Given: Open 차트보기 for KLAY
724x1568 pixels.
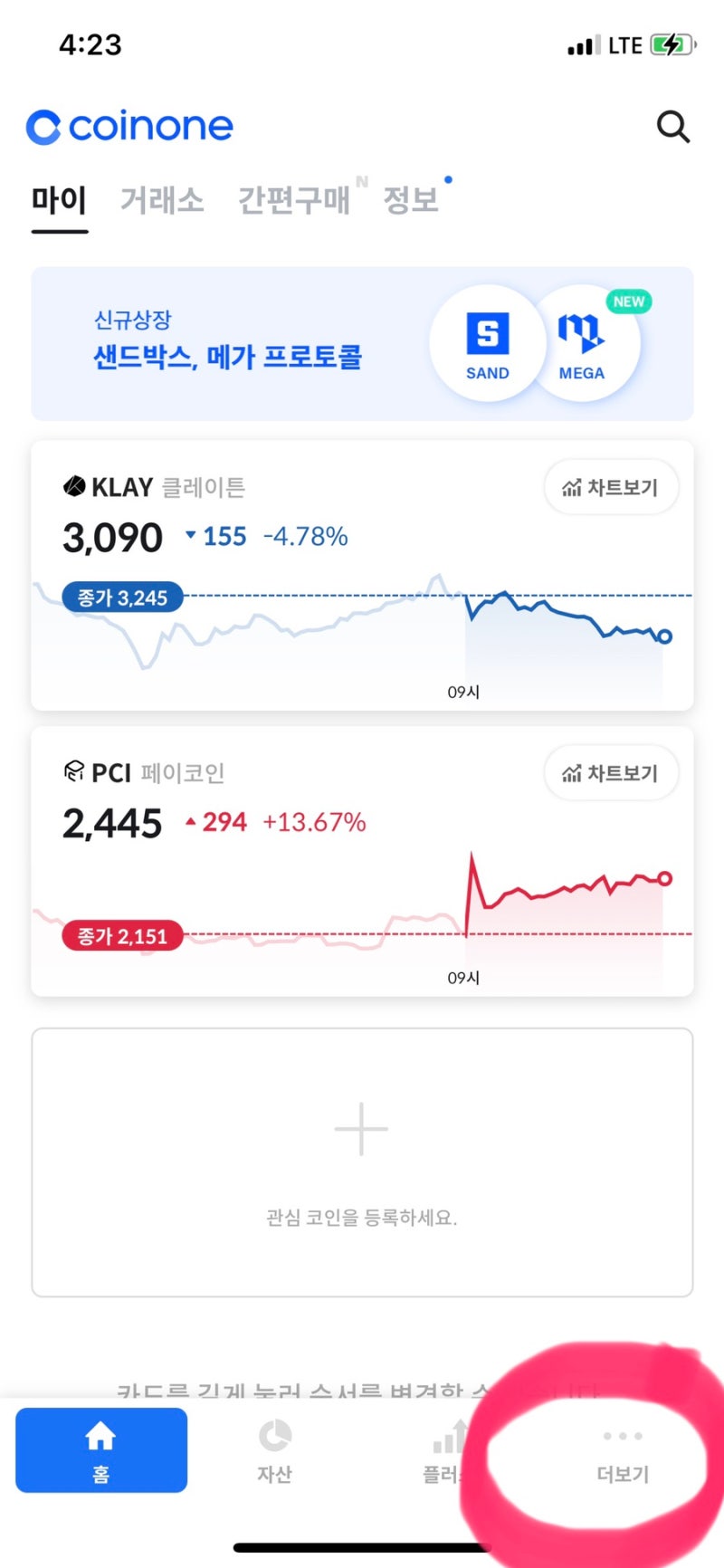Looking at the screenshot, I should (611, 486).
